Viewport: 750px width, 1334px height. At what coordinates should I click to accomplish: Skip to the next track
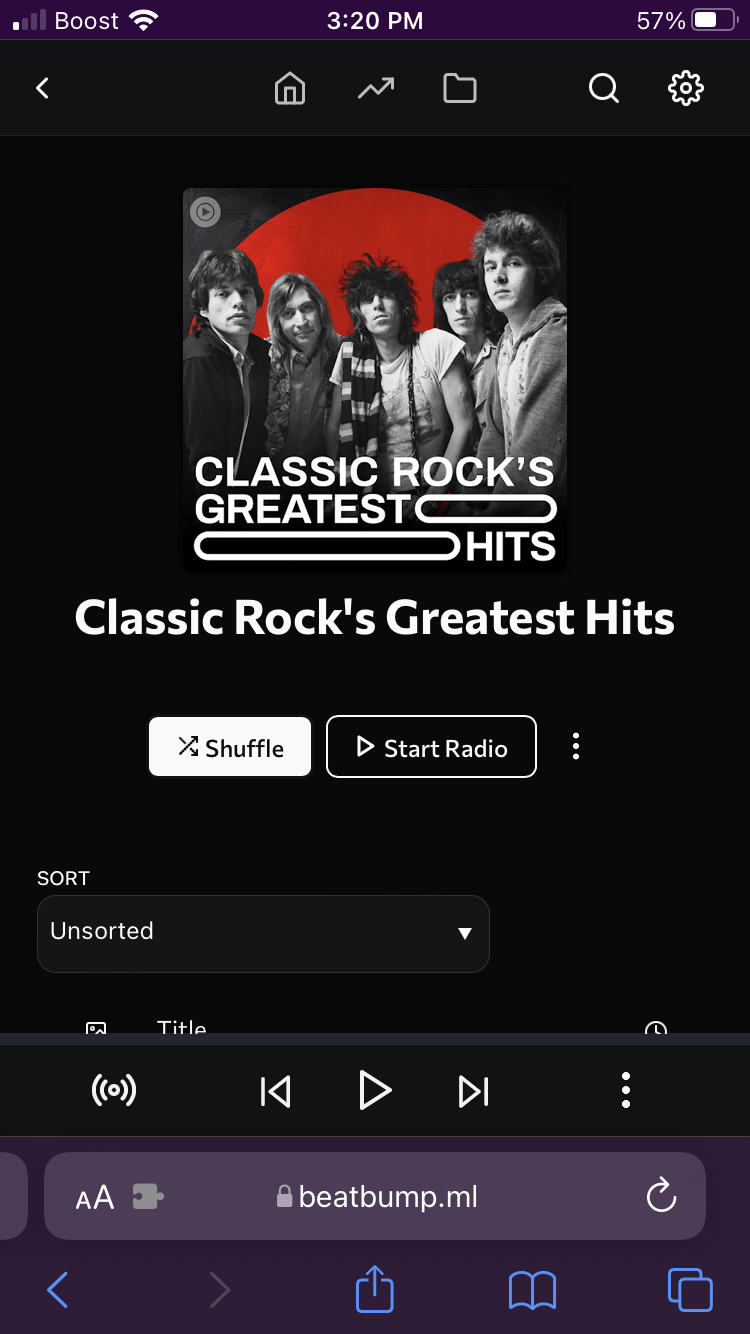(474, 1091)
